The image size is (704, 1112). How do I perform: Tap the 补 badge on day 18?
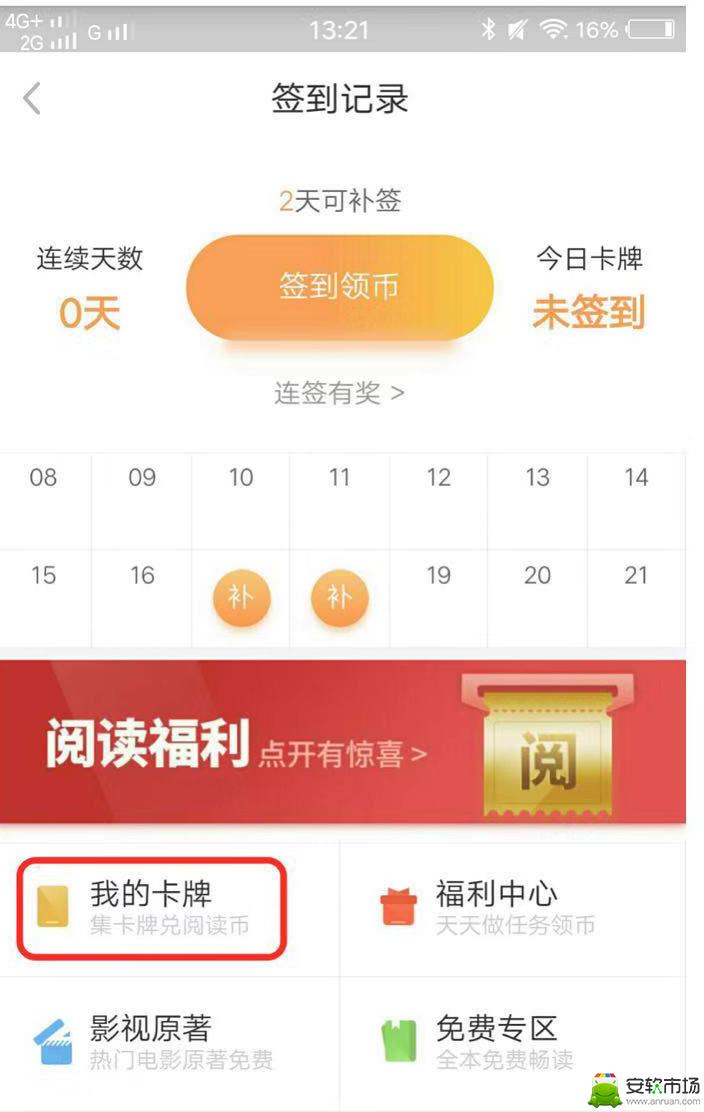340,598
